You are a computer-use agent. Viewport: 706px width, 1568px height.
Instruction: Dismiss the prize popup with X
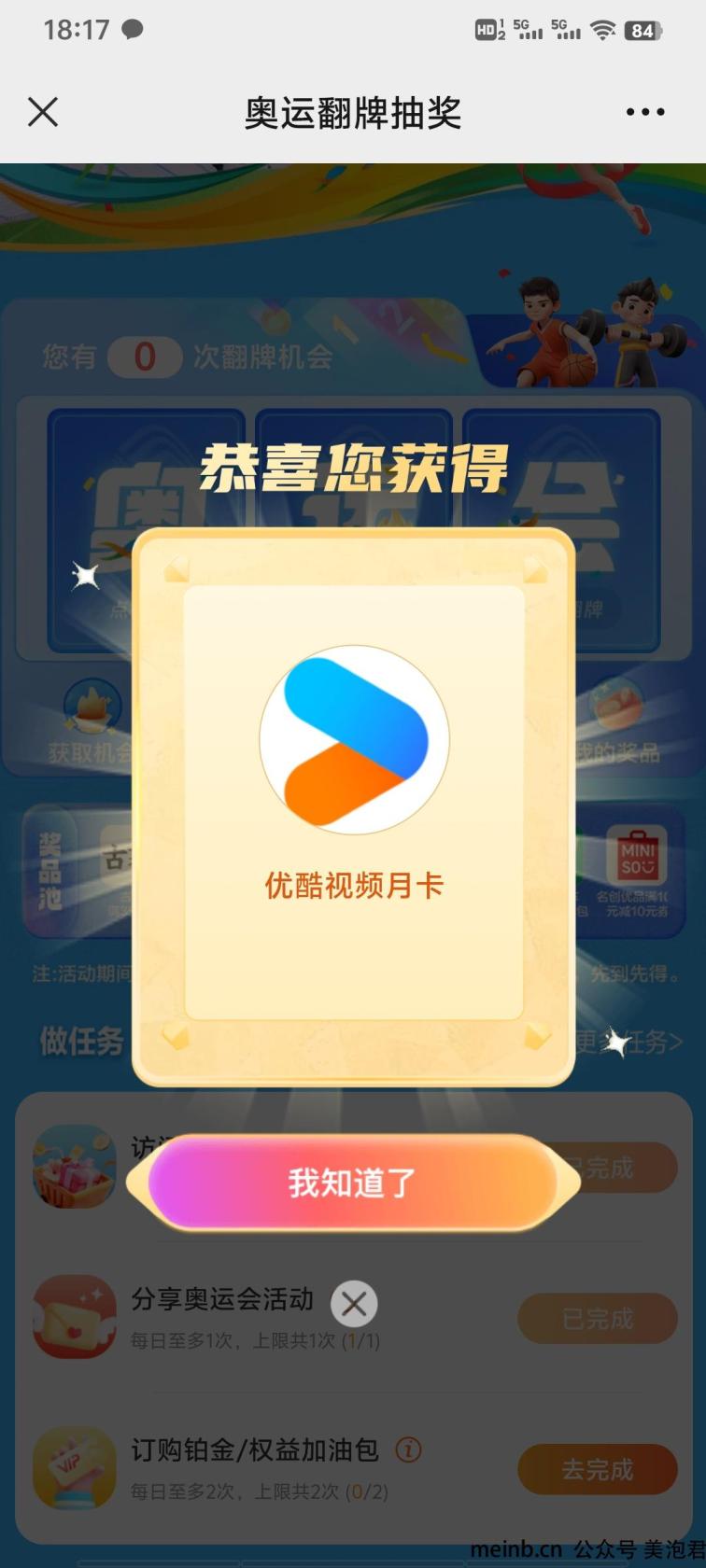pos(354,1304)
